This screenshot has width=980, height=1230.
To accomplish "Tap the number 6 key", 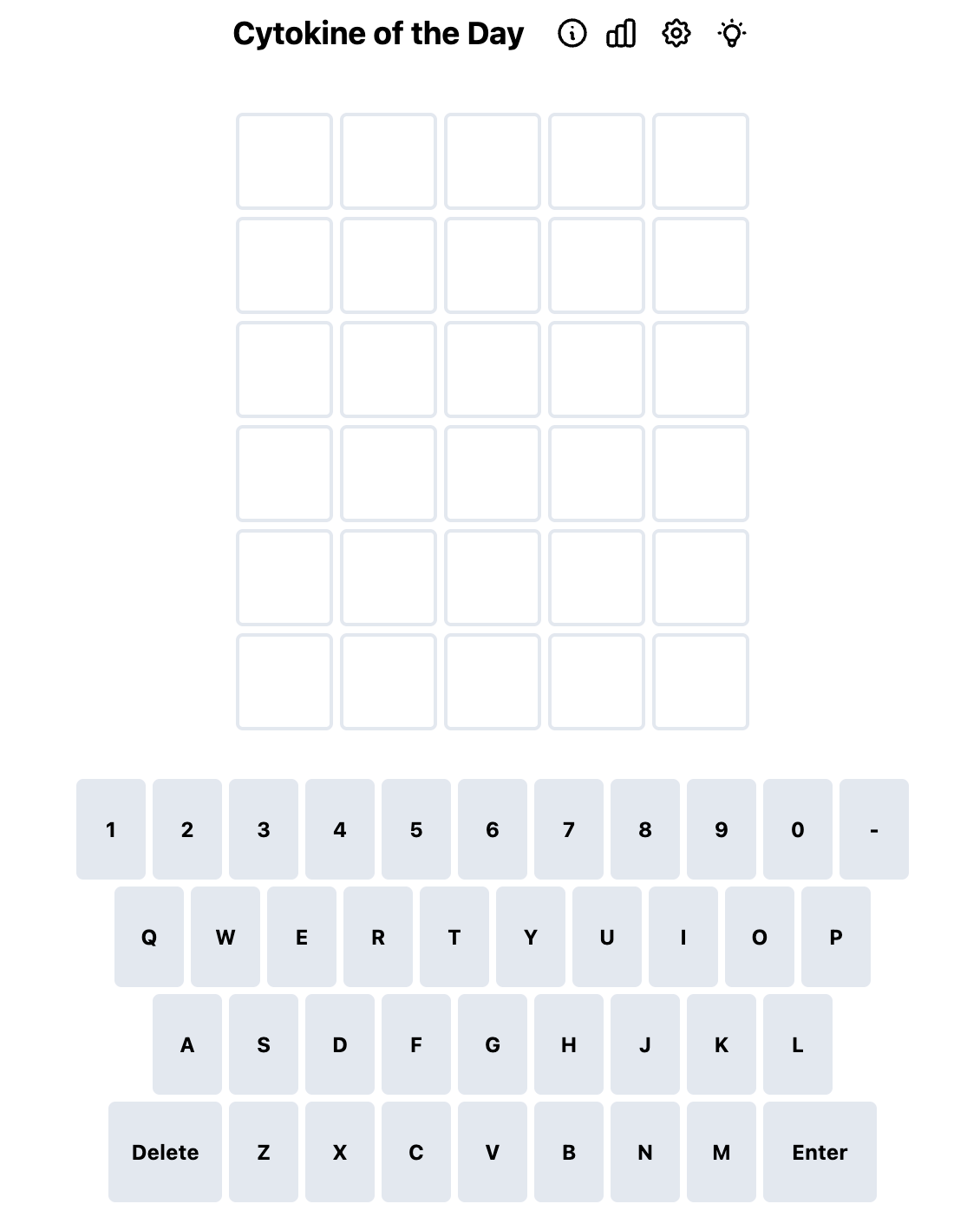I will [493, 829].
